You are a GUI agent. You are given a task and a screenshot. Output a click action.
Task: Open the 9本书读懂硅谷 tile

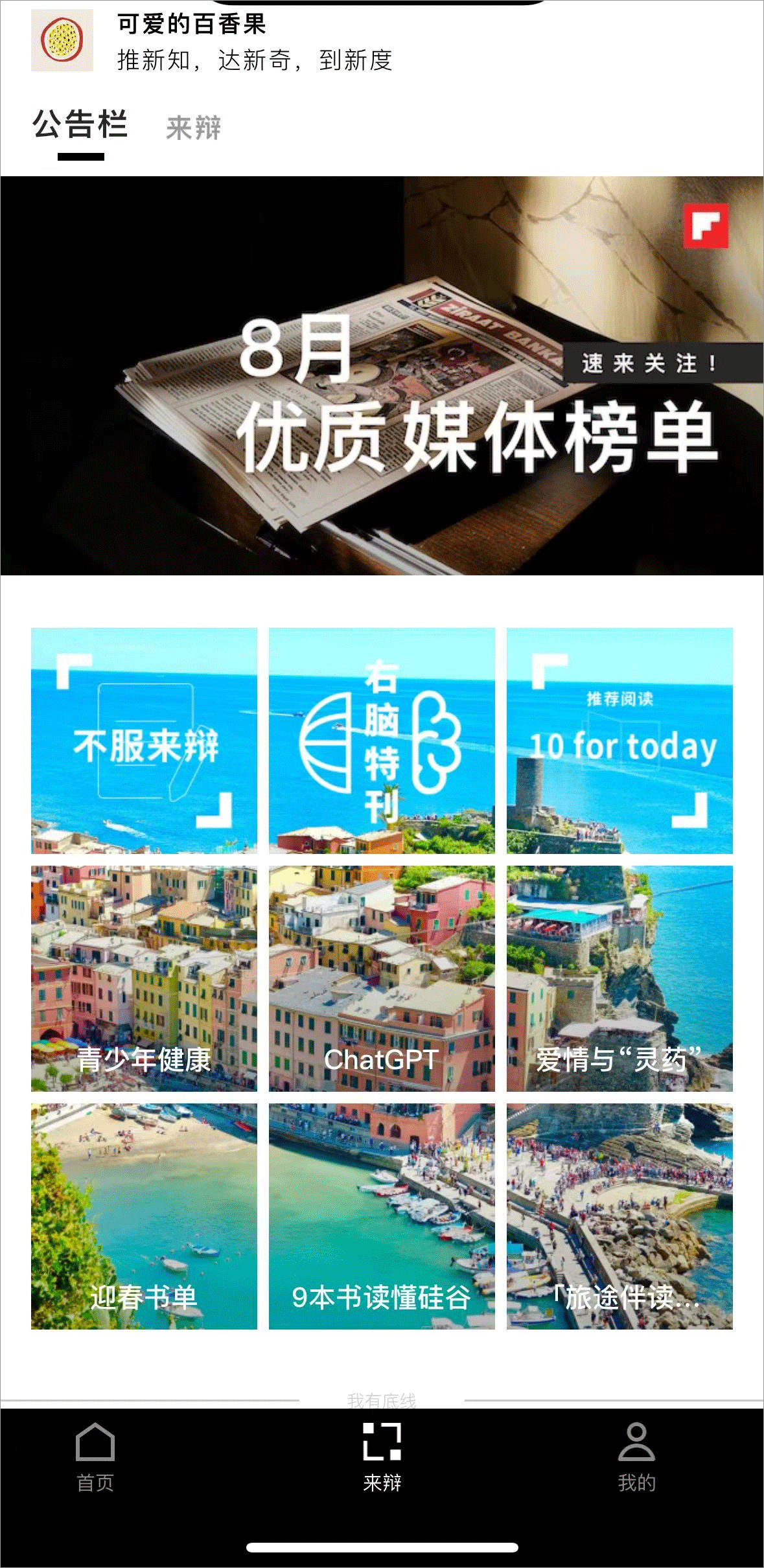click(x=382, y=1216)
